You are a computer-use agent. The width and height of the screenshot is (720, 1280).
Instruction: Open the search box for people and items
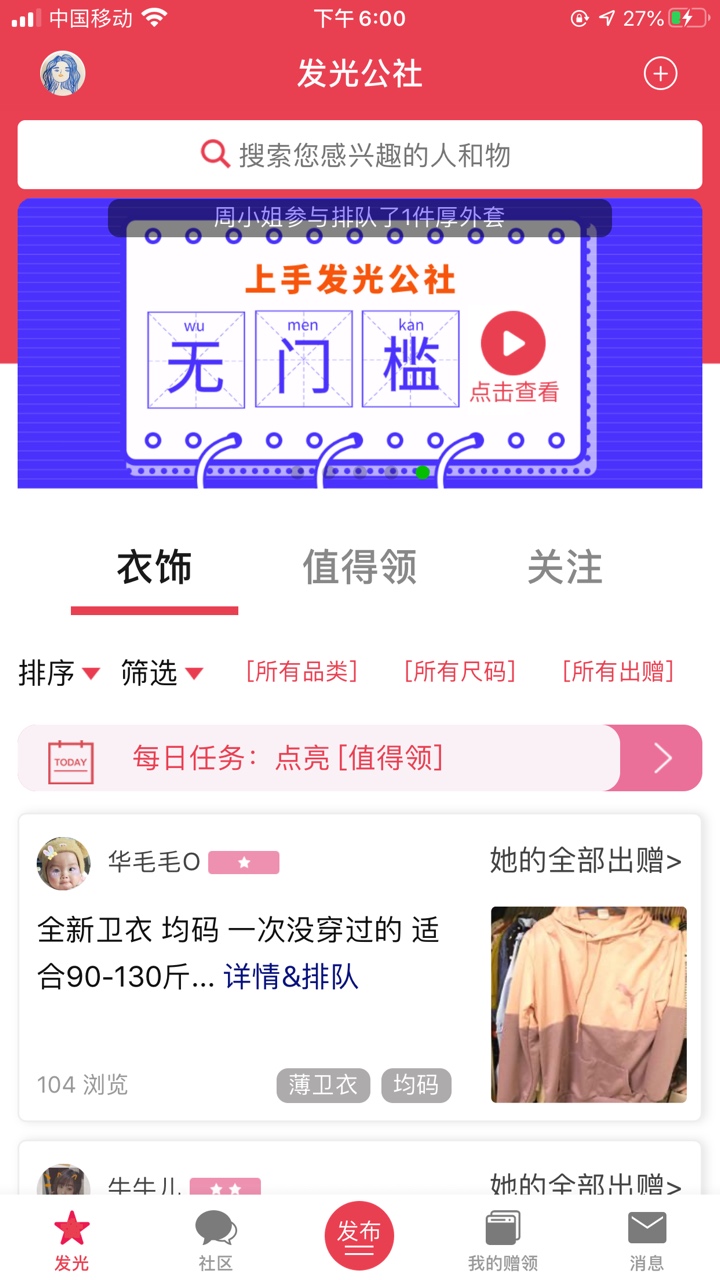tap(360, 155)
